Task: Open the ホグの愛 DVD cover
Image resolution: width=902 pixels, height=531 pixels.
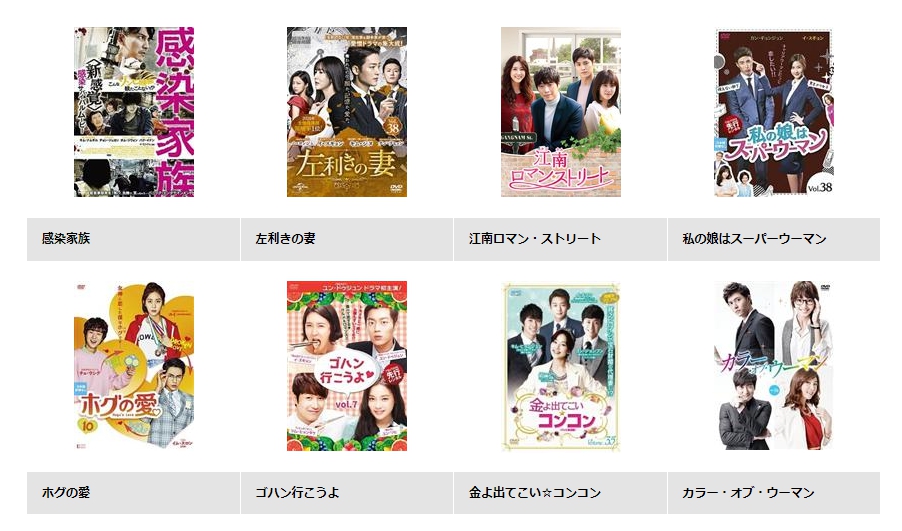Action: click(x=133, y=366)
